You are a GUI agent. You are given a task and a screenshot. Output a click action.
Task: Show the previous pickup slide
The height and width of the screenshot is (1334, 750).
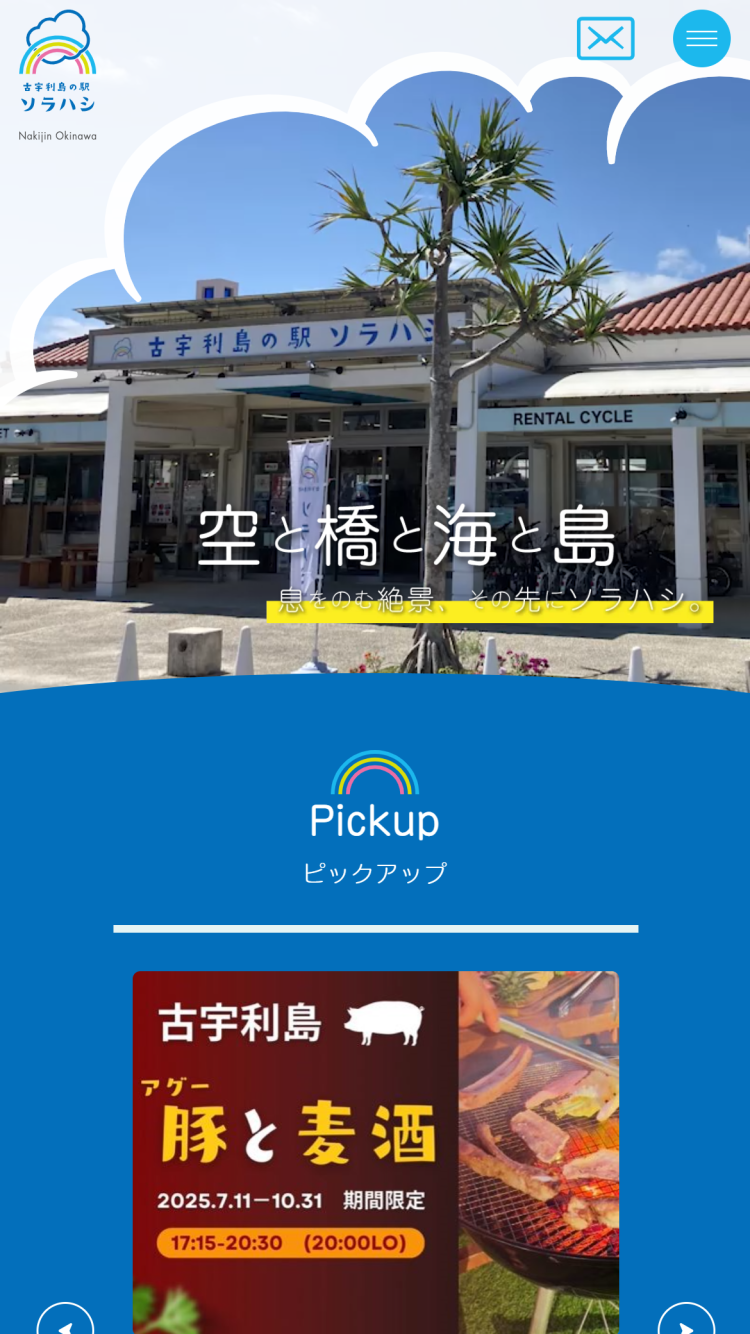click(x=66, y=1322)
